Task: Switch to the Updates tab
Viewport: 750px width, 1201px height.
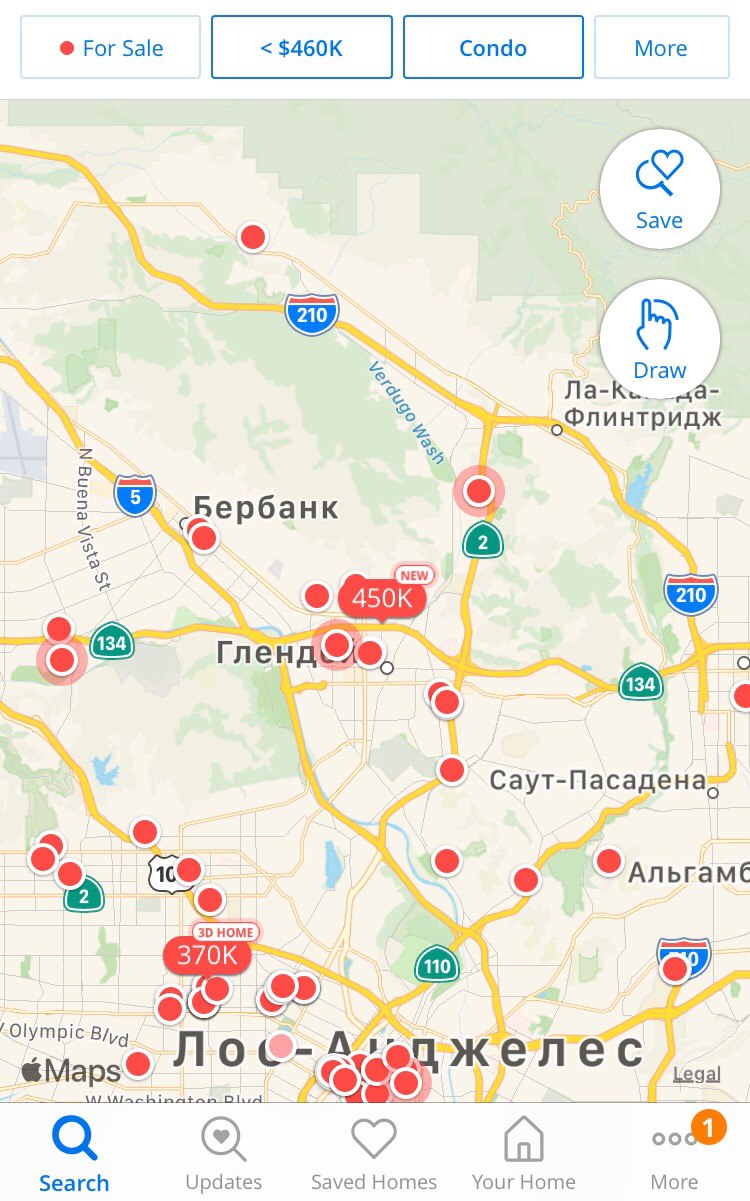Action: click(x=224, y=1152)
